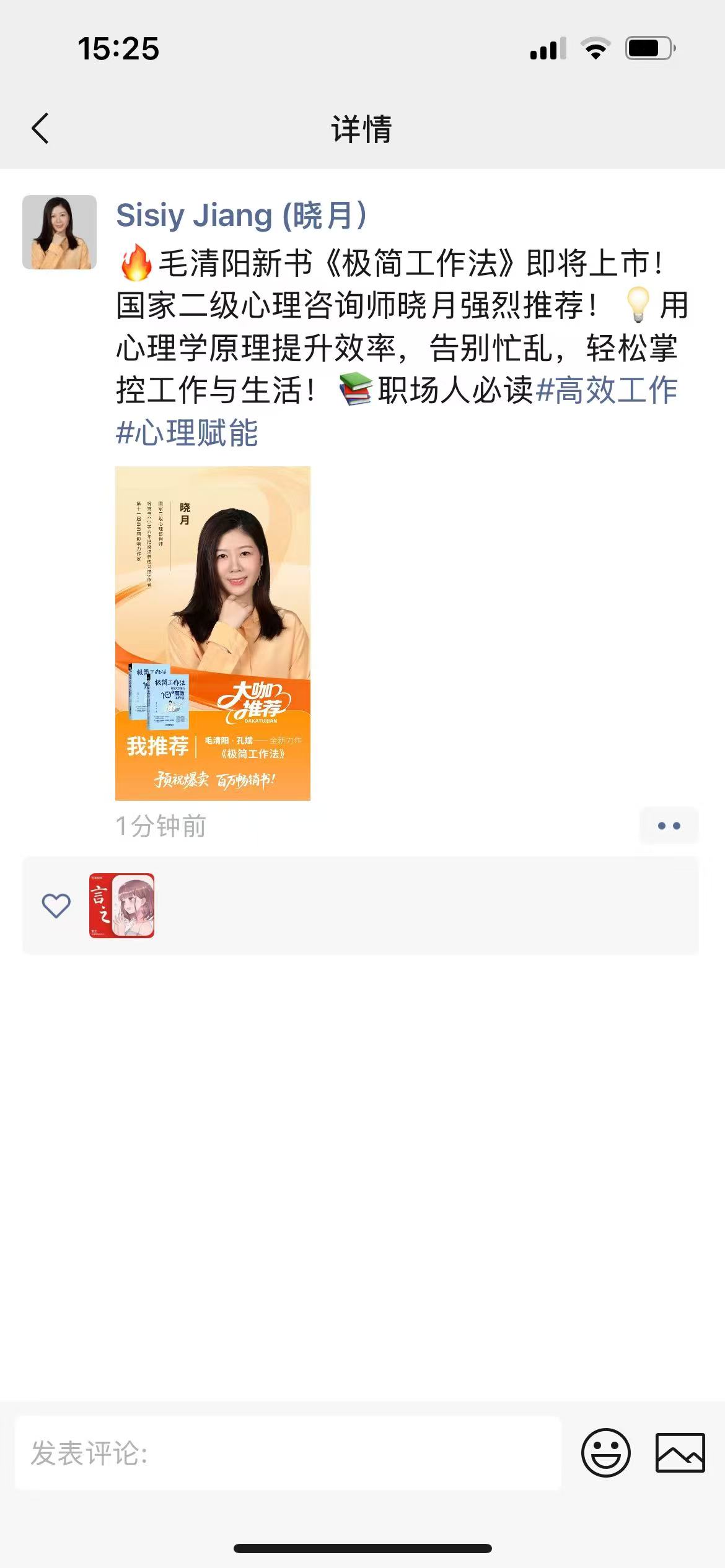Focus the 发表评论 comment field
725x1568 pixels.
(288, 1453)
